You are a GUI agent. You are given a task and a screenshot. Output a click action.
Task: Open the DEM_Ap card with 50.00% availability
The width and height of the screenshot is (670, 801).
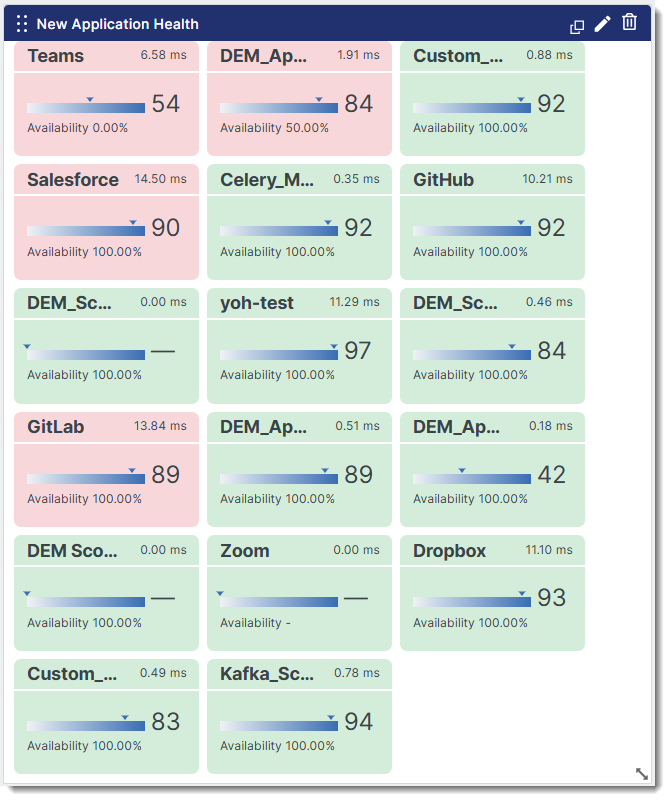click(299, 99)
